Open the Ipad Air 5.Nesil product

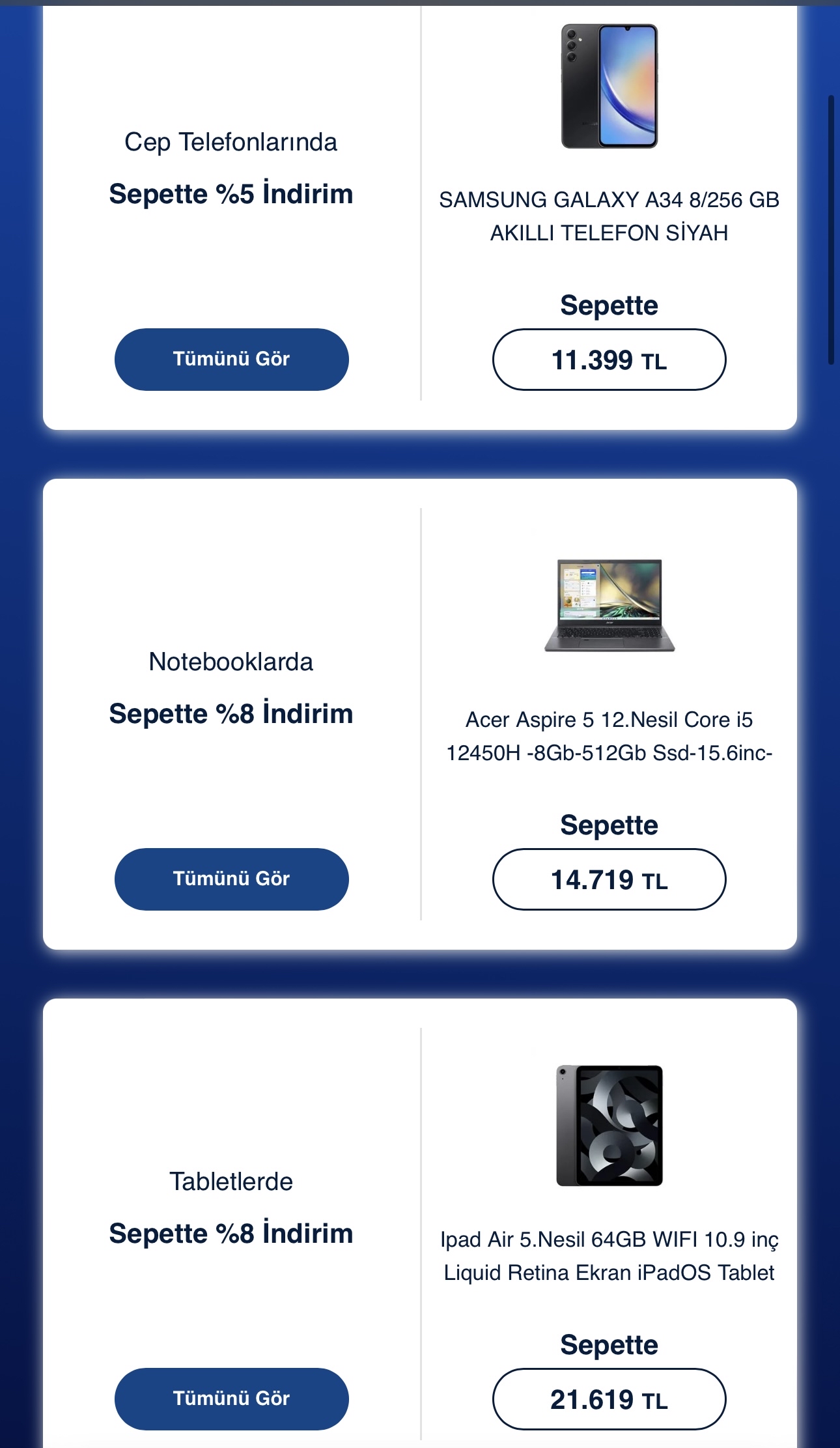point(609,1255)
